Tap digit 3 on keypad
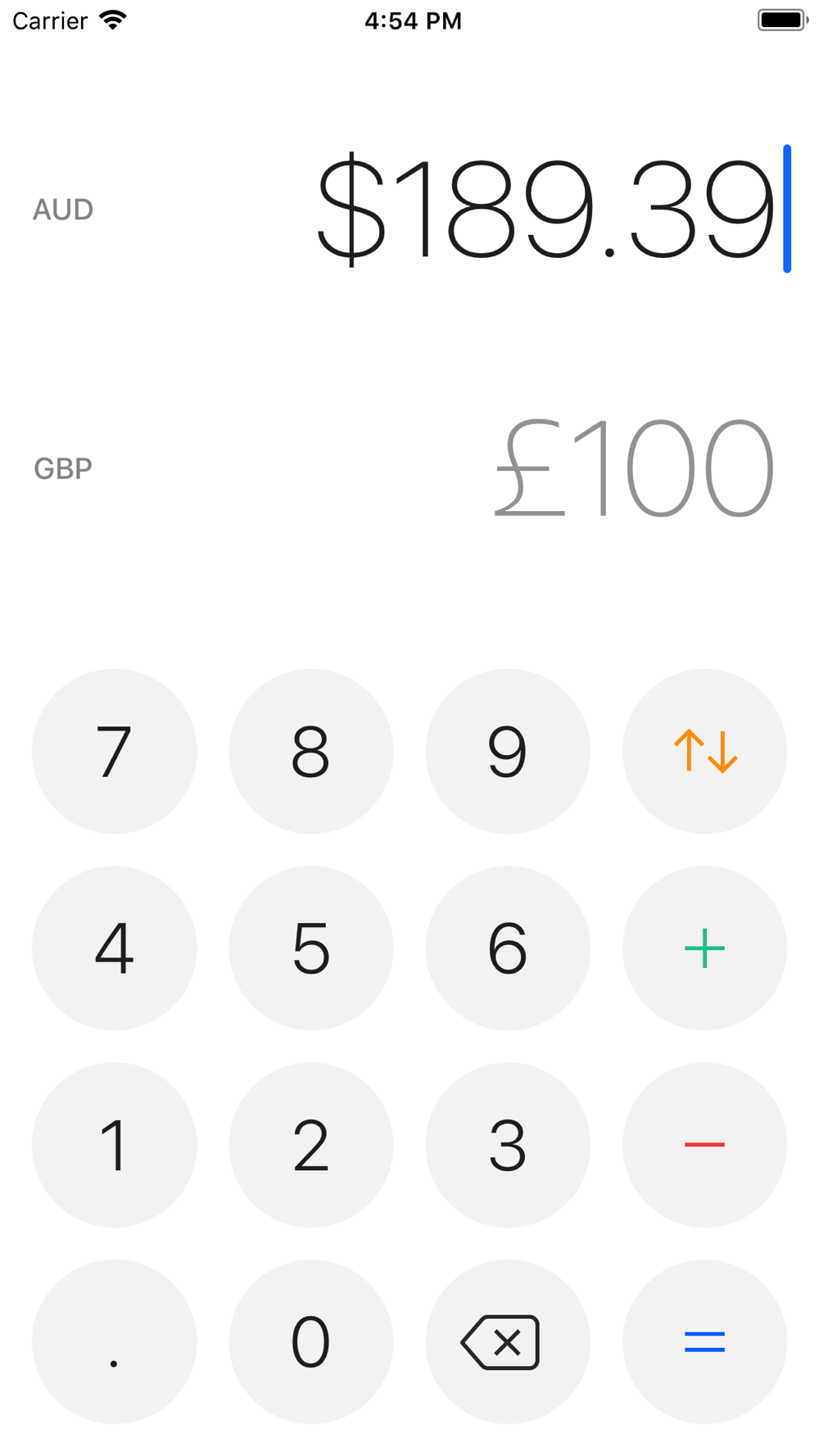The width and height of the screenshot is (819, 1456). pos(508,1144)
